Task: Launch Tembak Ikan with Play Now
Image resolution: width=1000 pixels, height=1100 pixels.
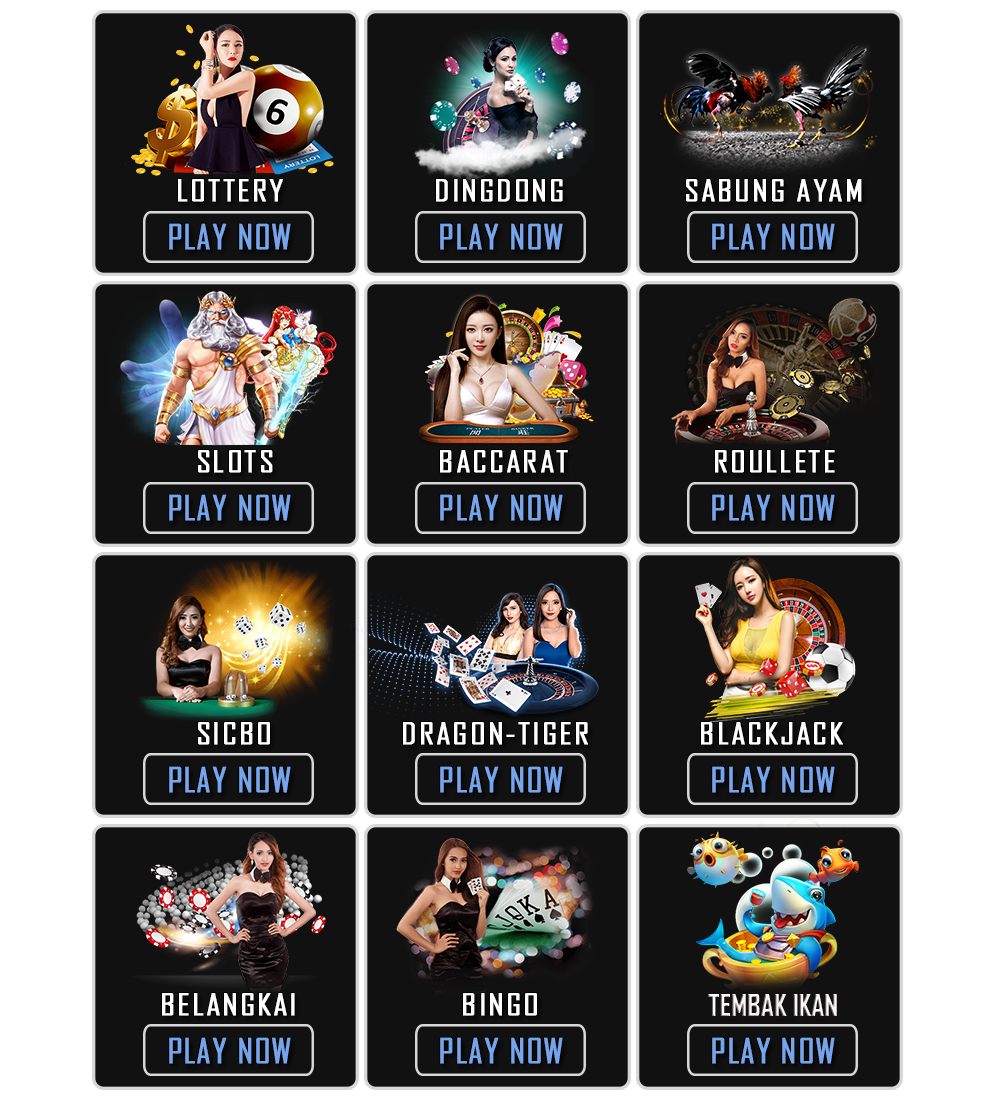Action: [x=772, y=1051]
